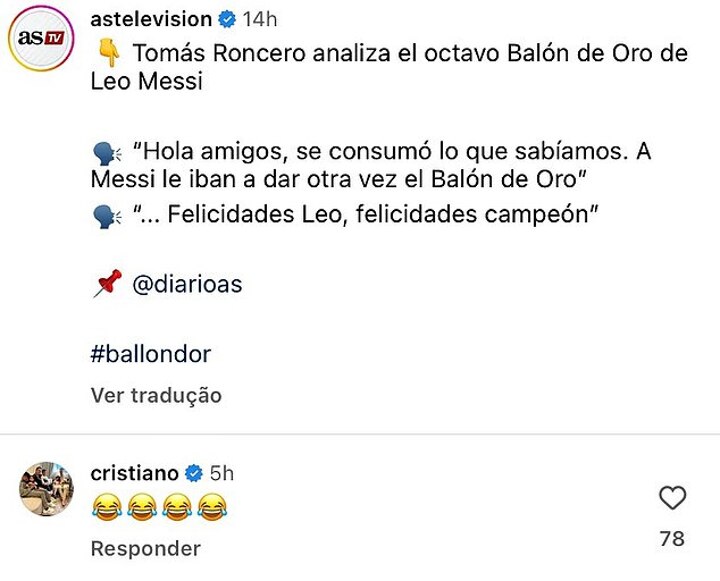The height and width of the screenshot is (581, 720).
Task: Open the @diarioas mention
Action: 186,285
